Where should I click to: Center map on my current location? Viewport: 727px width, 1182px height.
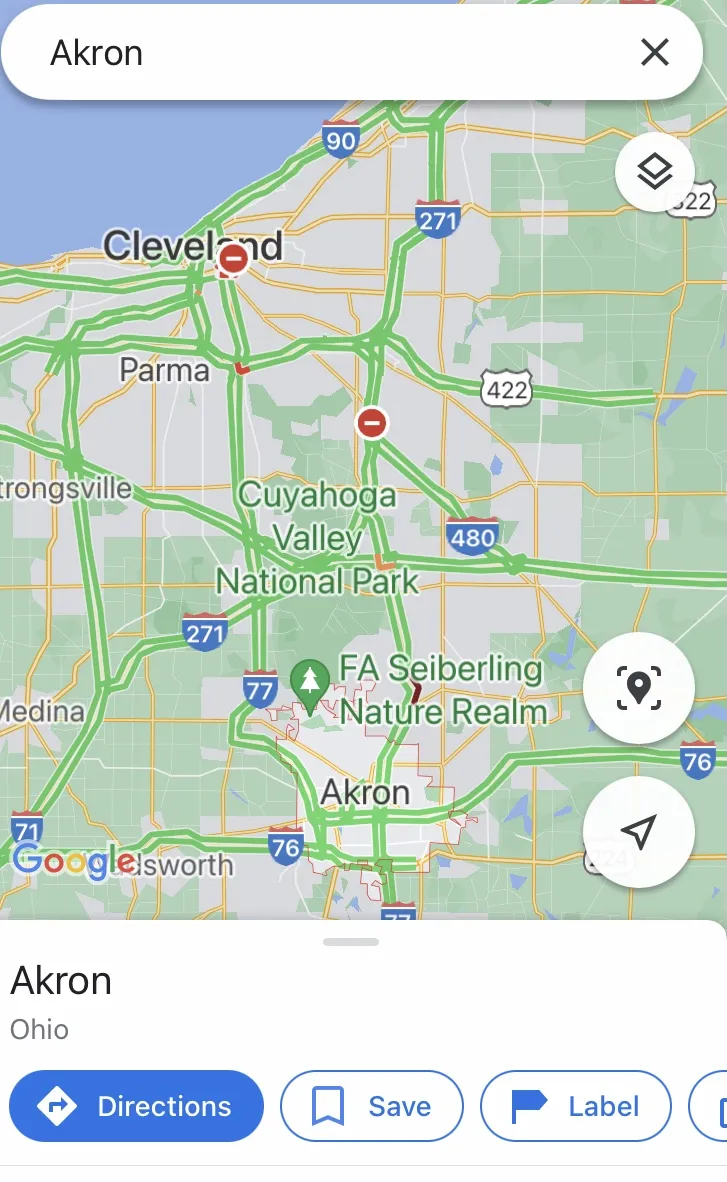click(638, 831)
